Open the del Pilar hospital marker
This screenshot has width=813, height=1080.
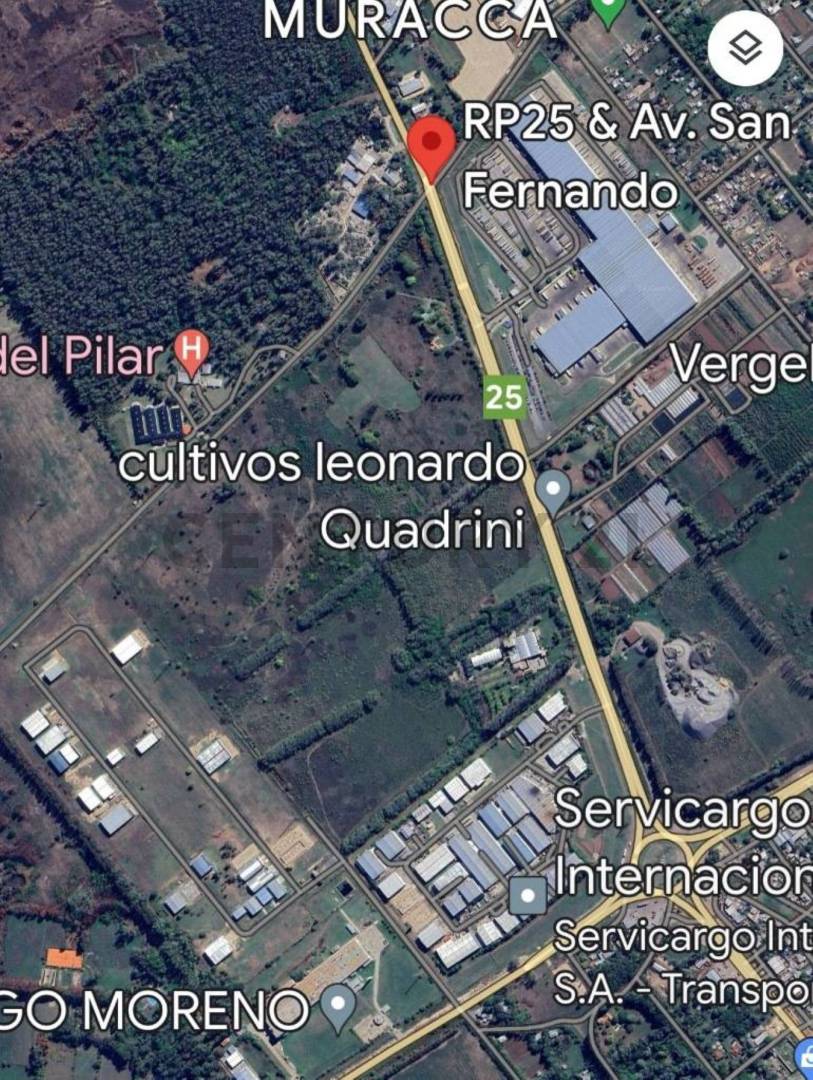coord(190,351)
